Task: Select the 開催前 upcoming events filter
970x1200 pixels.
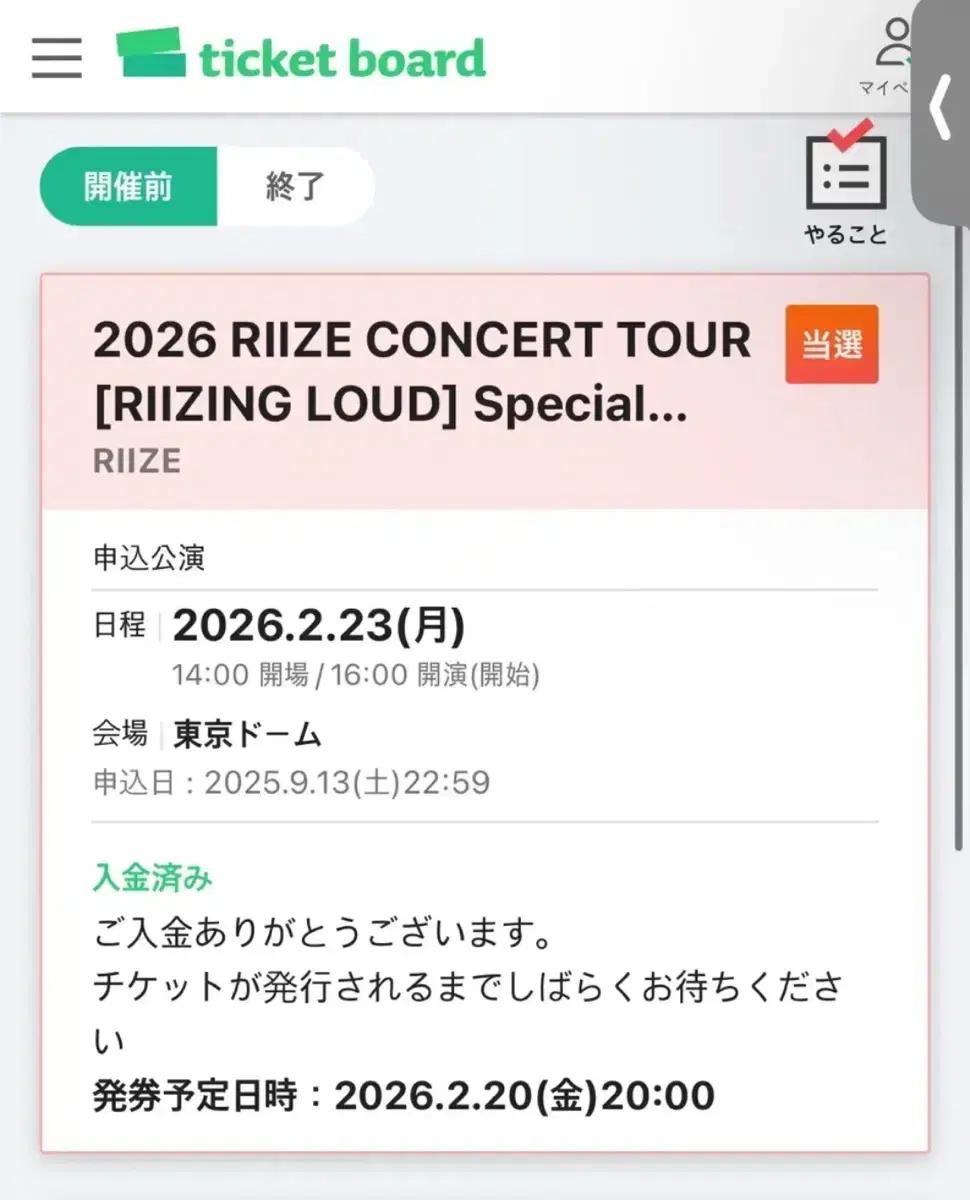Action: coord(128,186)
